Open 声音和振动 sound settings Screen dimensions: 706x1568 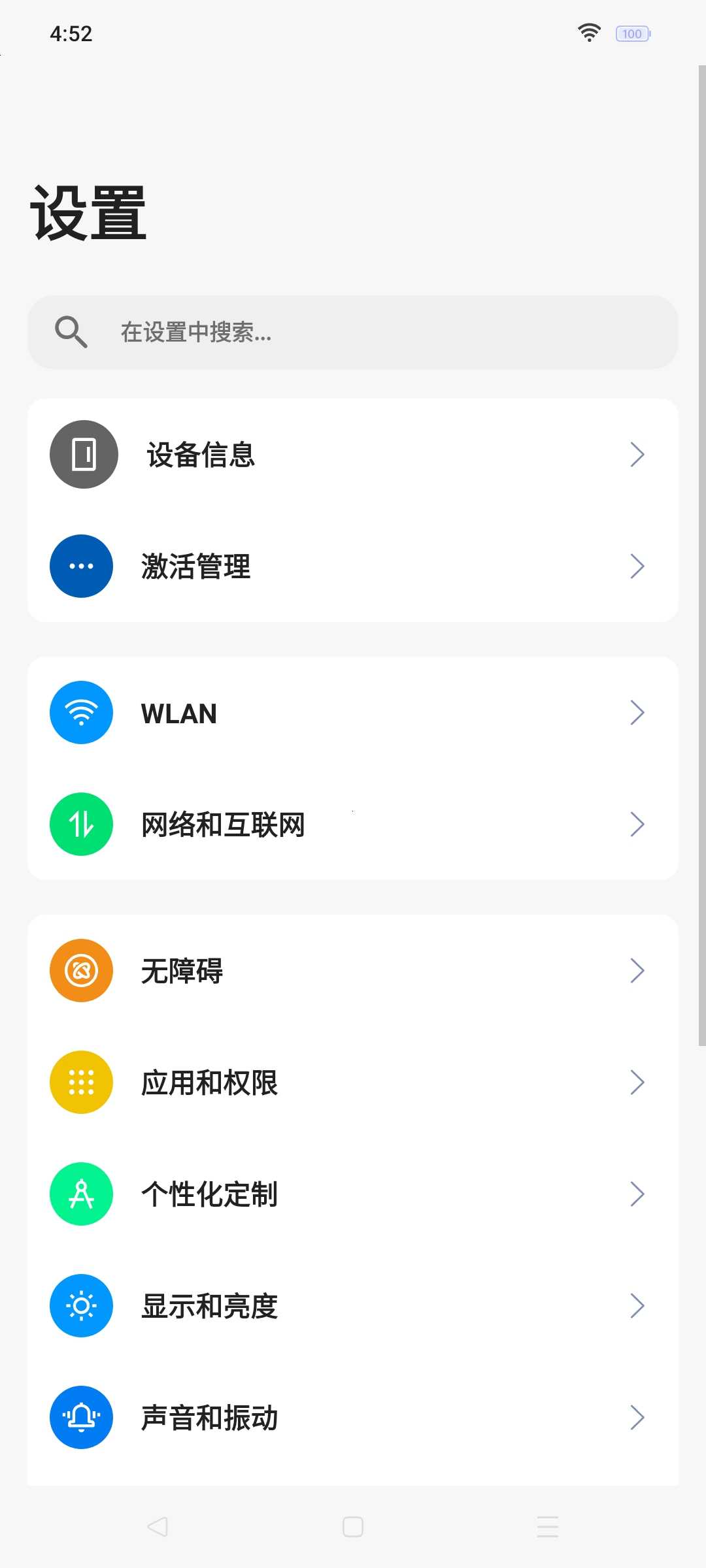(353, 1418)
